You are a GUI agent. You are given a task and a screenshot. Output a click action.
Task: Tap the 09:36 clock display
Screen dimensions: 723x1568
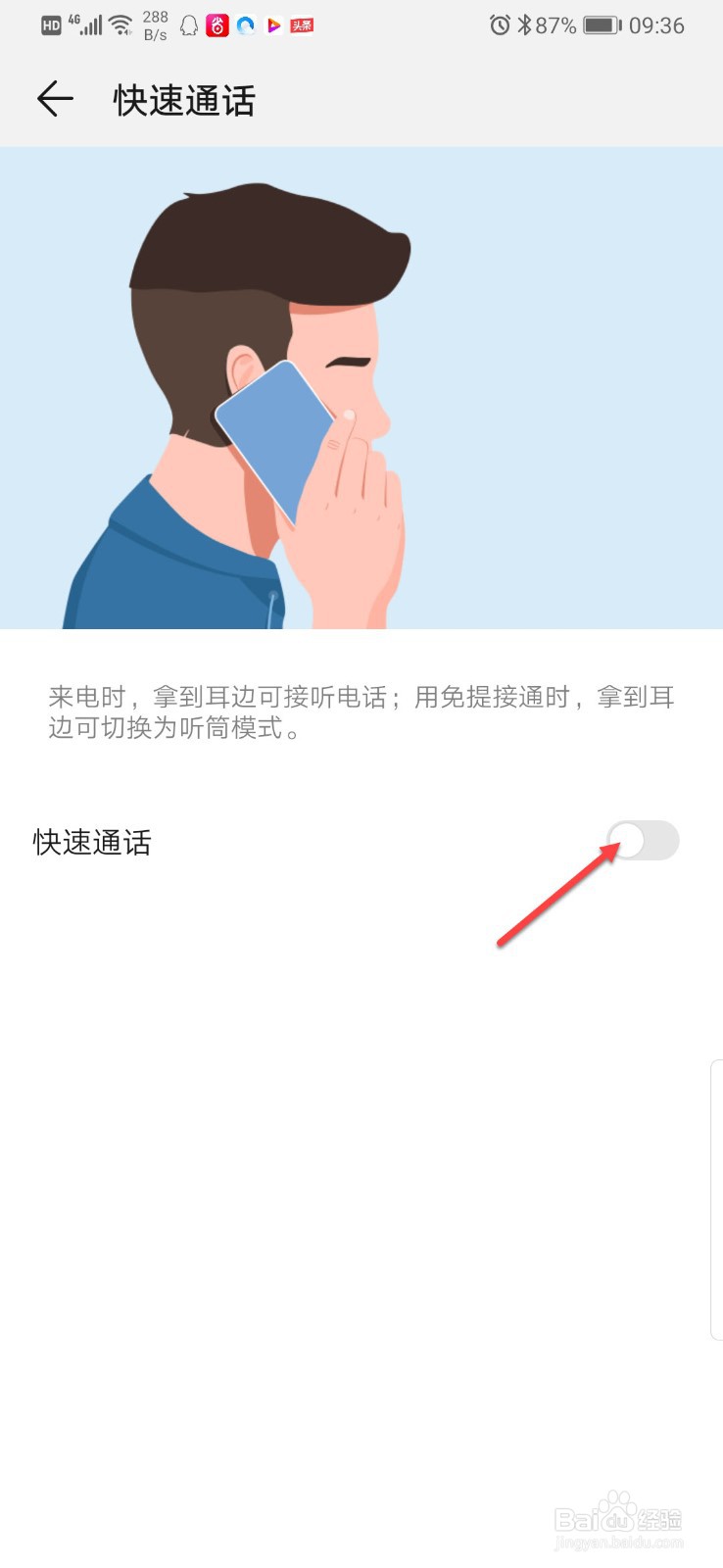tap(658, 25)
